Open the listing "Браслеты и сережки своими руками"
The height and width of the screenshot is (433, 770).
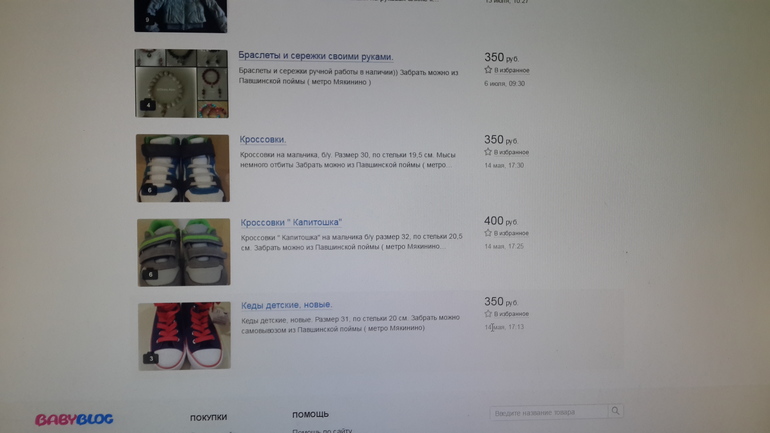315,56
